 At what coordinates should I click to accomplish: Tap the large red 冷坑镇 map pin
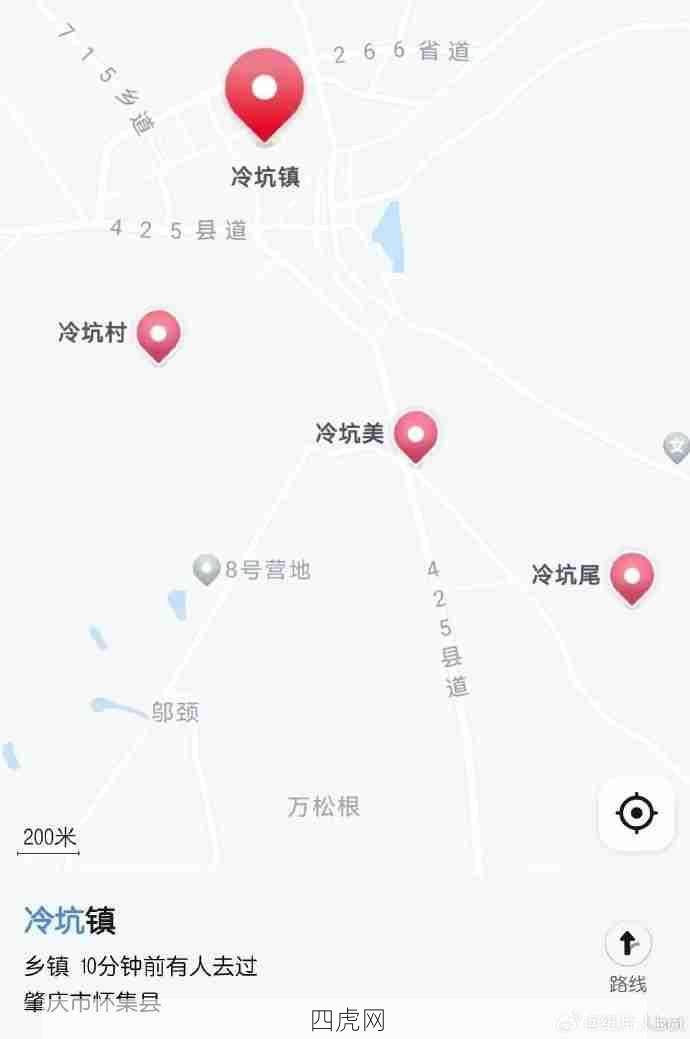click(264, 93)
